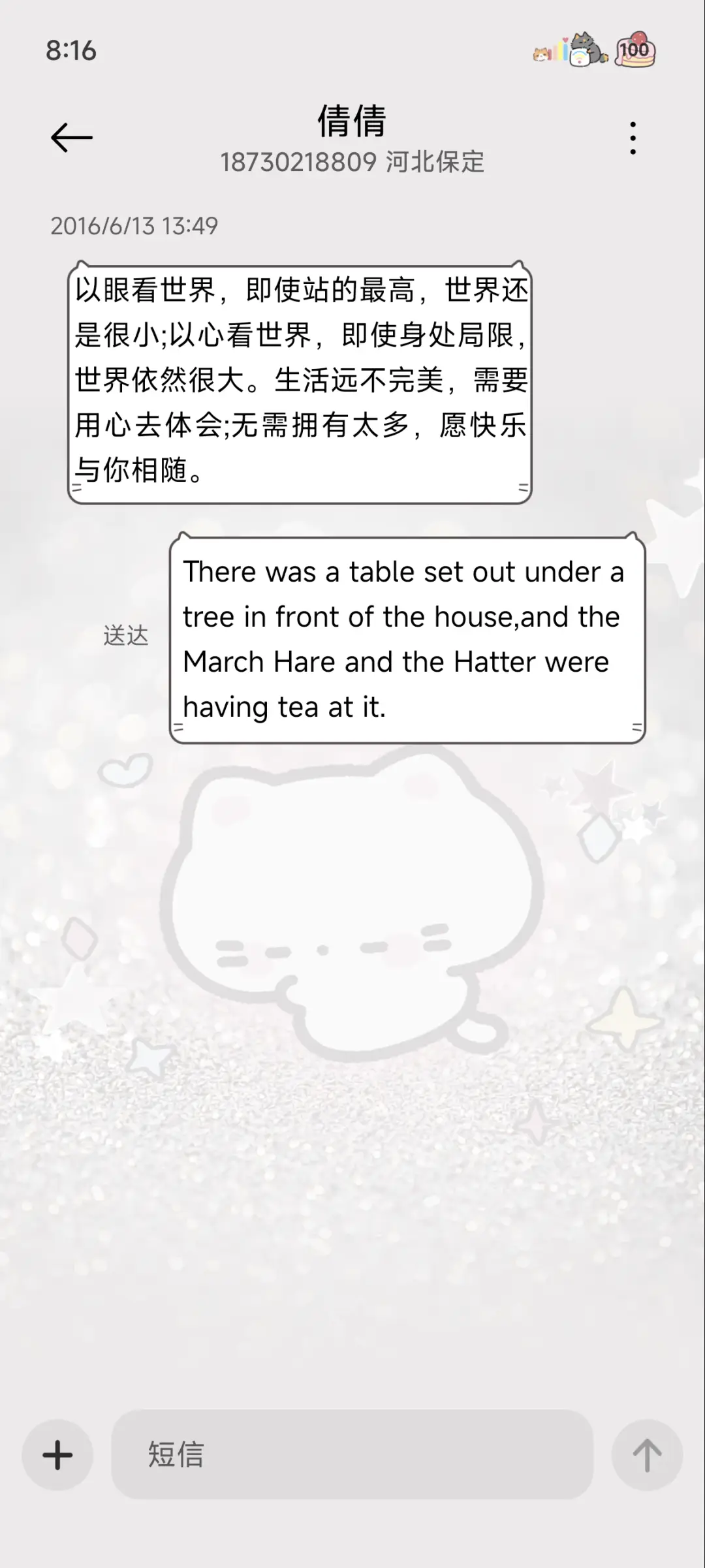
Task: Select the English March Hare message bubble
Action: tap(405, 638)
